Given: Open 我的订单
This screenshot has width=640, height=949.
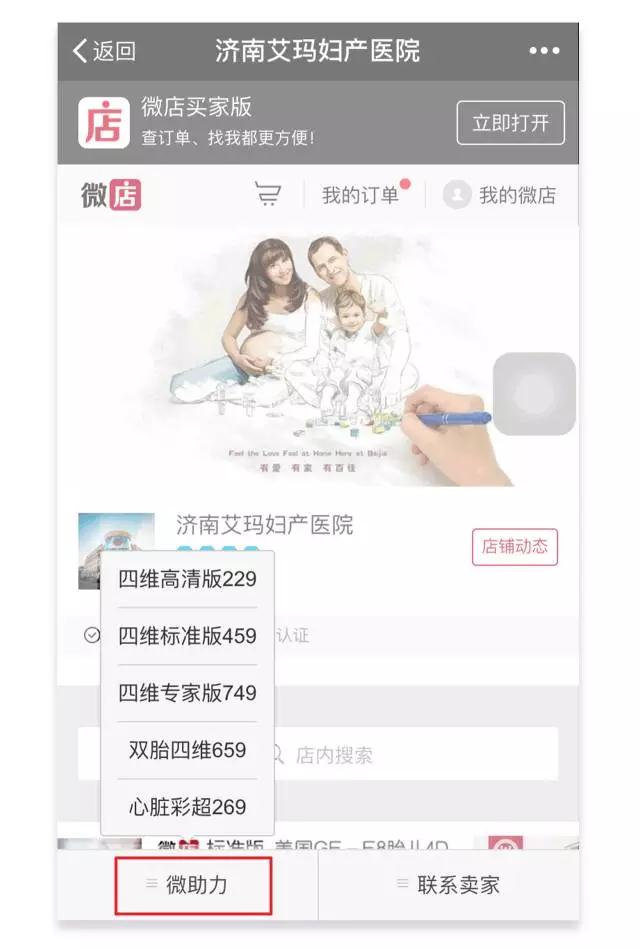Looking at the screenshot, I should pyautogui.click(x=360, y=195).
